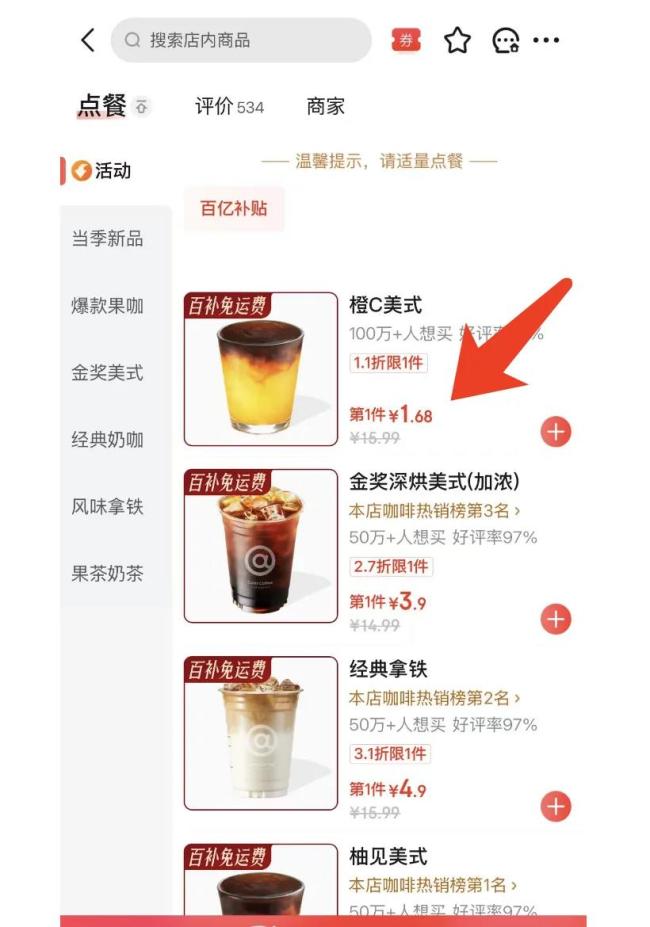Open the chat bubble icon
The width and height of the screenshot is (650, 927).
click(x=506, y=40)
